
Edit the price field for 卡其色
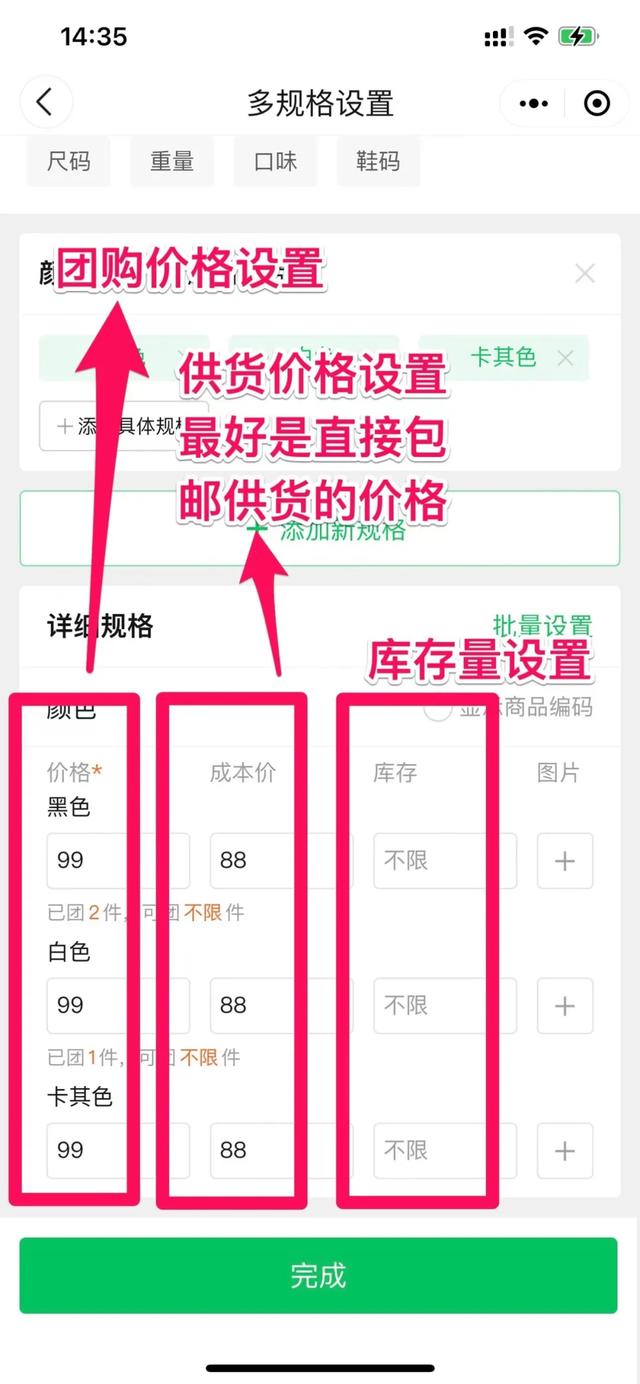pyautogui.click(x=116, y=1150)
